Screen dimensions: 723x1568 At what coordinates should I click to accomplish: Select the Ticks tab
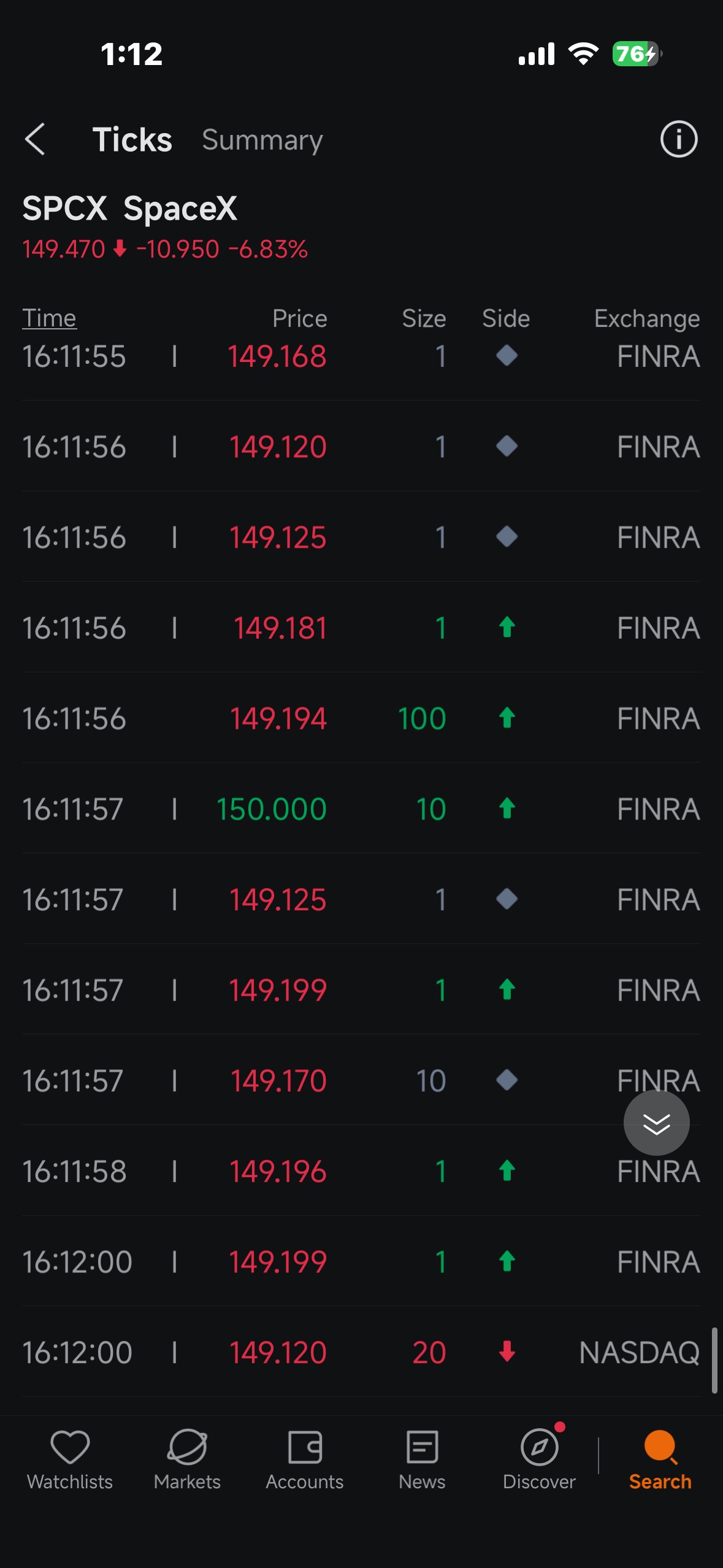(132, 139)
